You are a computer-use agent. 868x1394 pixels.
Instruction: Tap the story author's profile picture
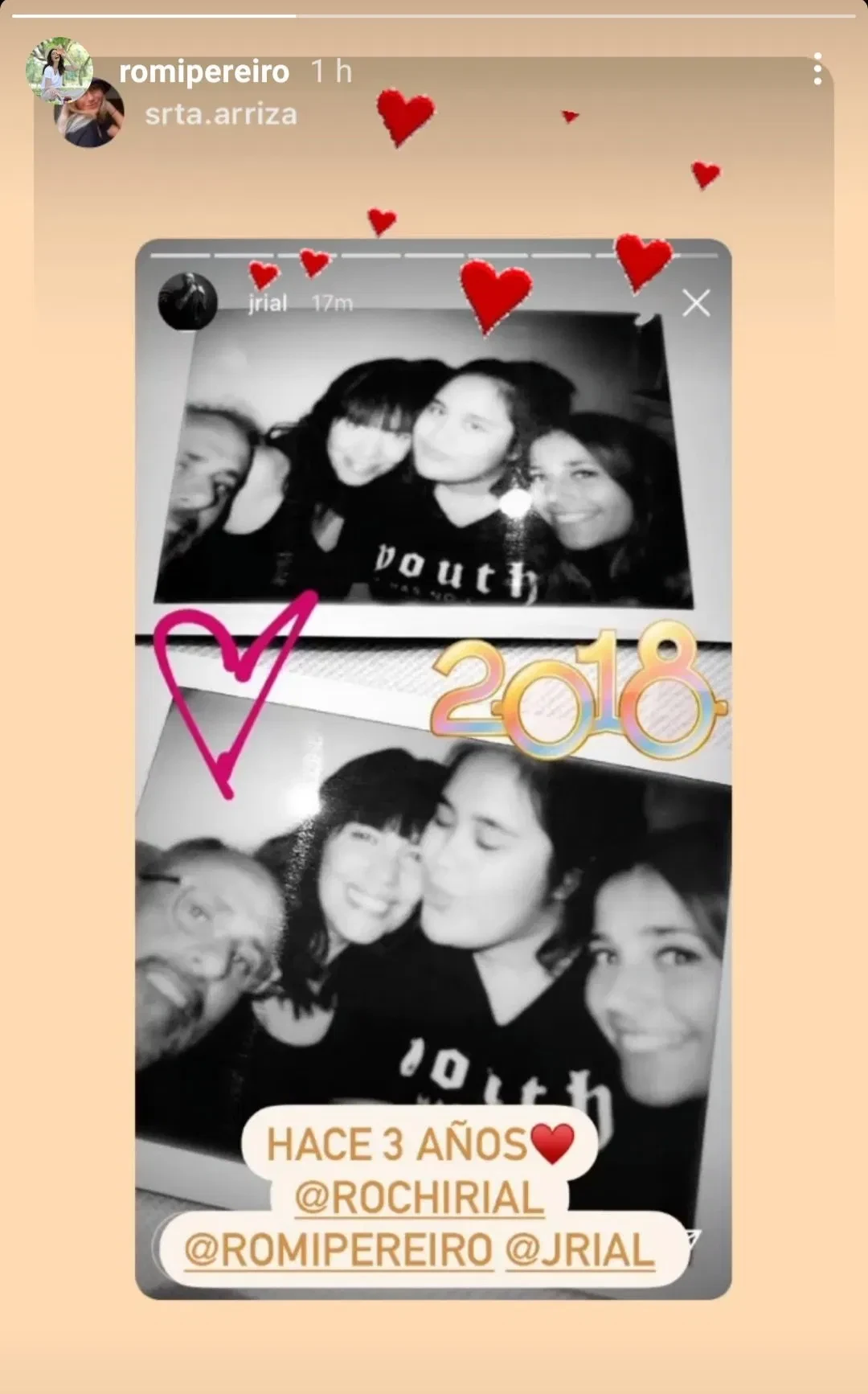pos(59,71)
